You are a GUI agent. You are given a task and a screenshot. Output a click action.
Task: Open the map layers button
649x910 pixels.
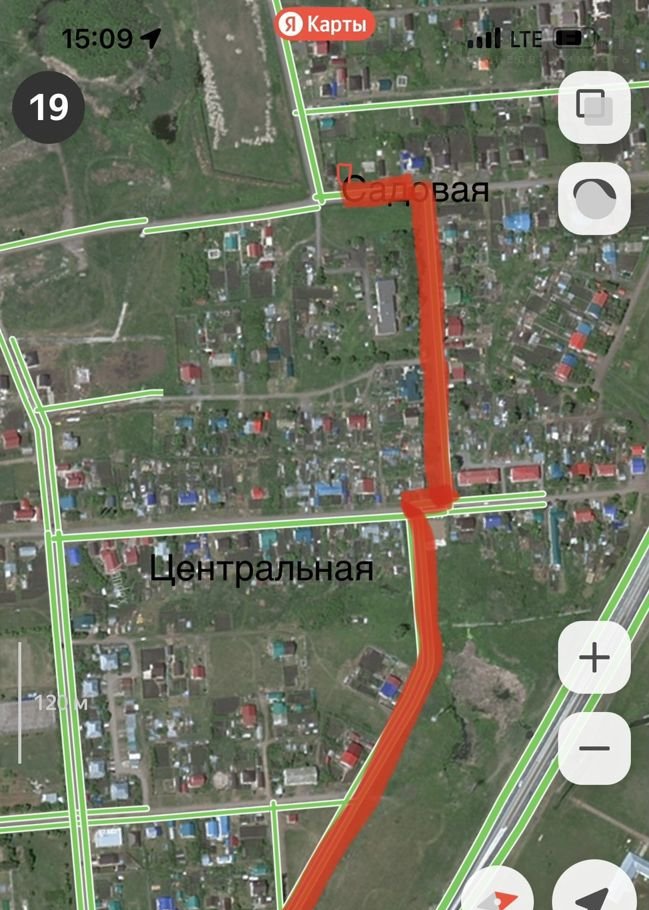point(594,107)
